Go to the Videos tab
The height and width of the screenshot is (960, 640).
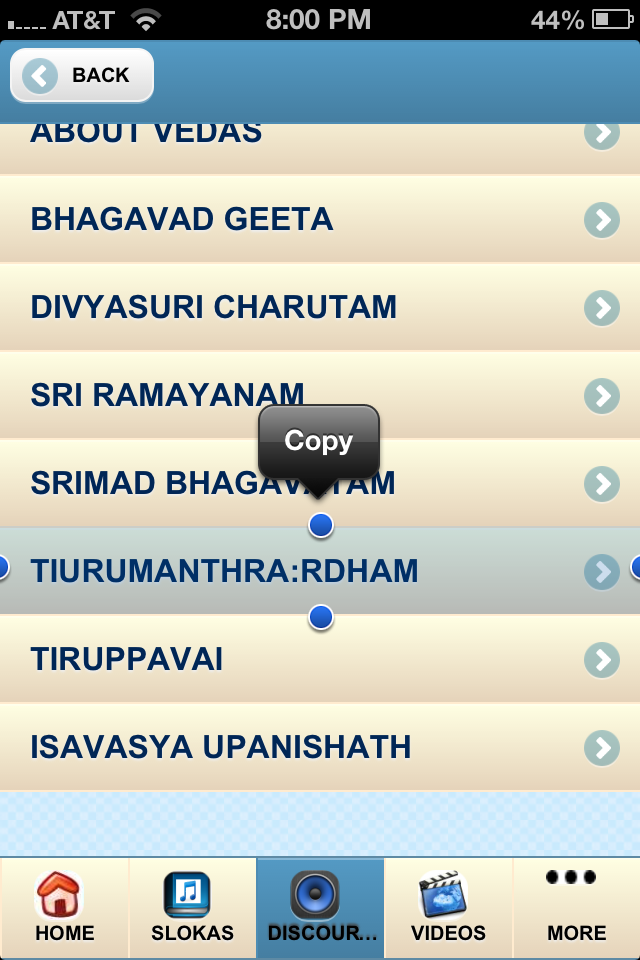[448, 908]
